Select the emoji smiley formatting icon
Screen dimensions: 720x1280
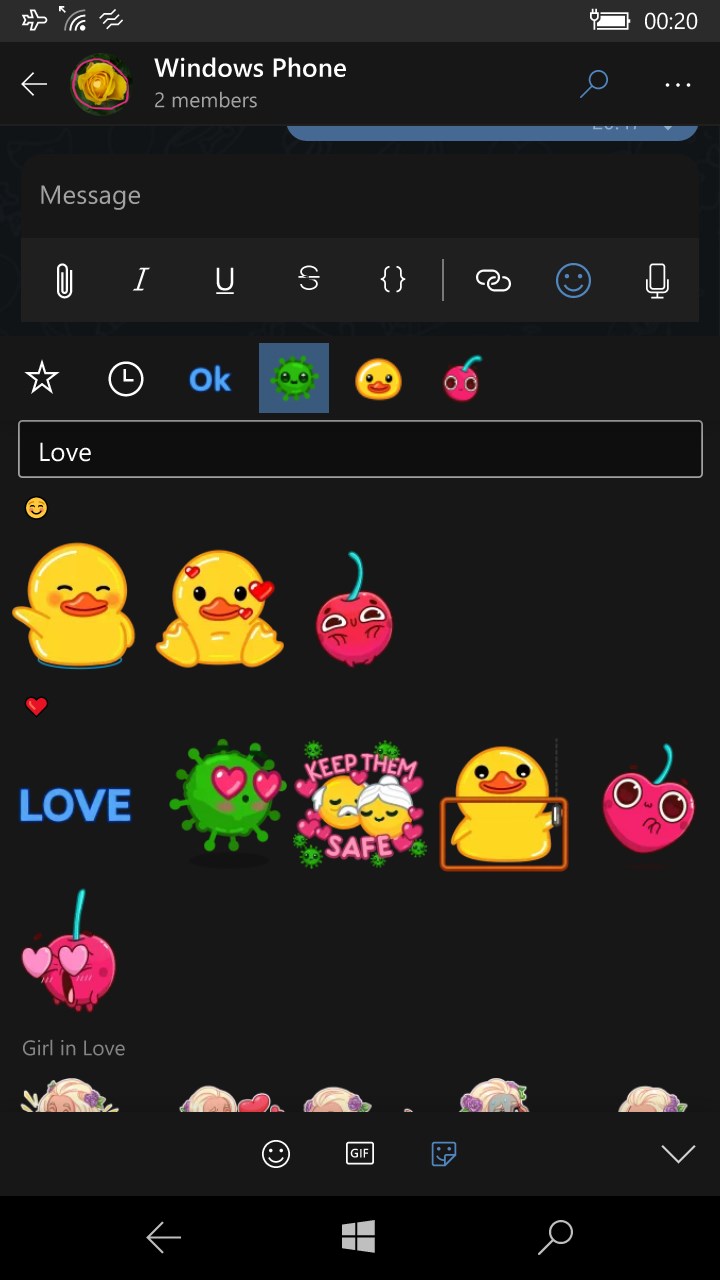[573, 280]
